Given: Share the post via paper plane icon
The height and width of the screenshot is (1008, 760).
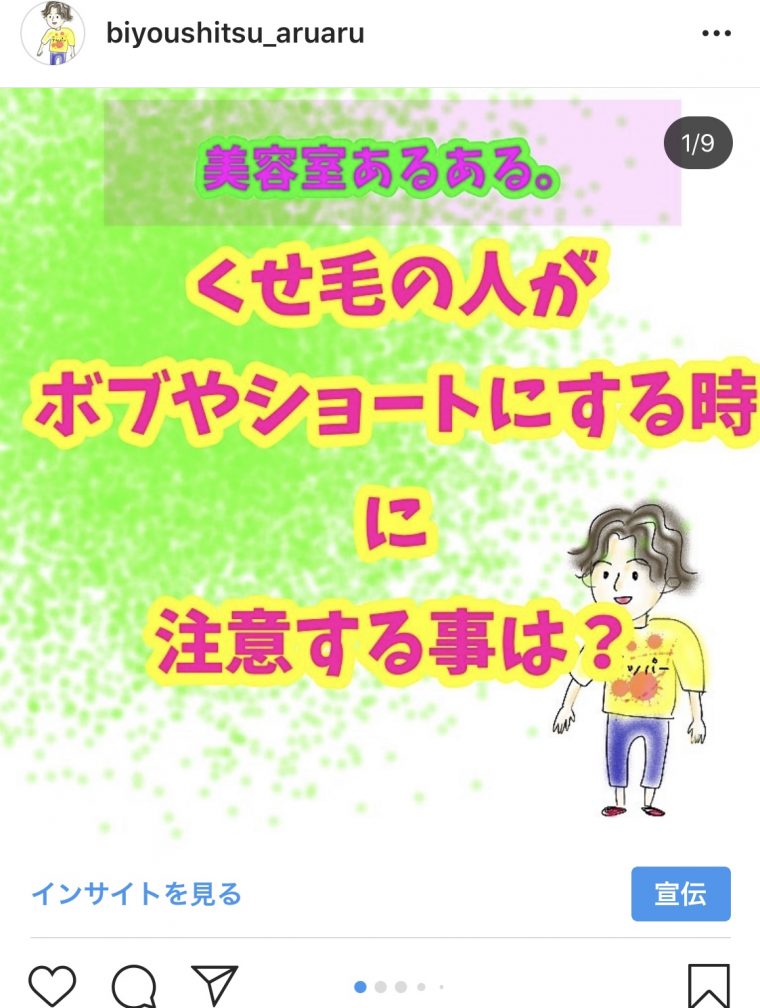Looking at the screenshot, I should click(x=214, y=985).
